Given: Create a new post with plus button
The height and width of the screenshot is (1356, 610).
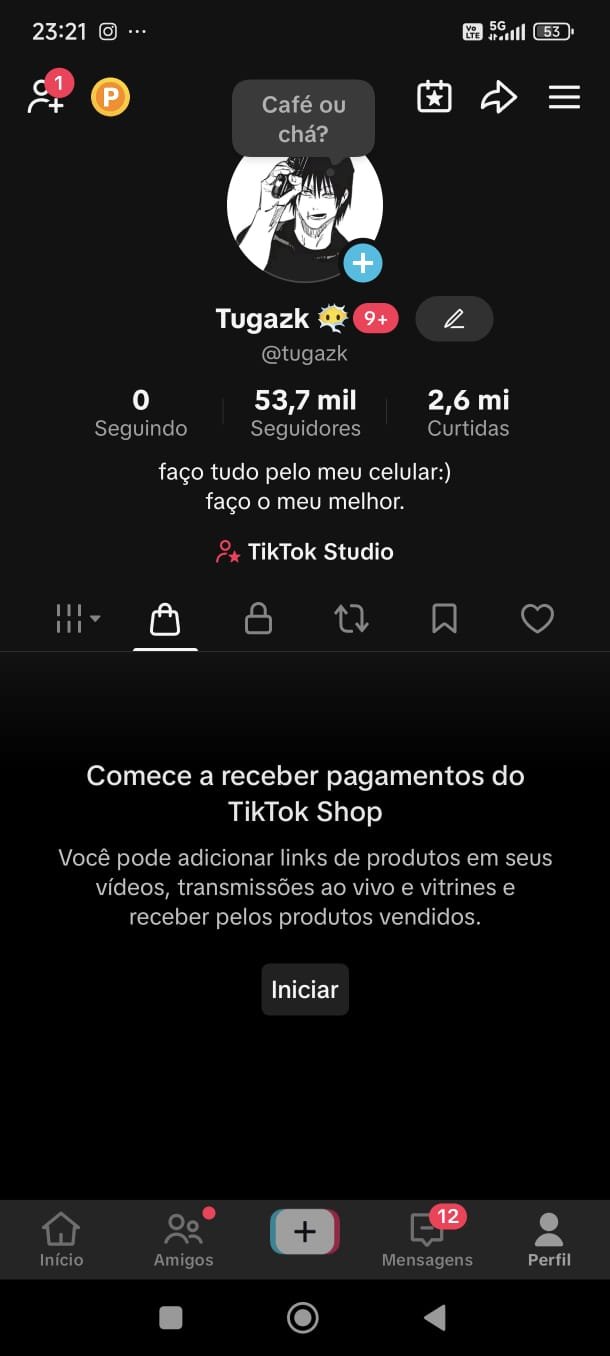Looking at the screenshot, I should click(x=305, y=1232).
